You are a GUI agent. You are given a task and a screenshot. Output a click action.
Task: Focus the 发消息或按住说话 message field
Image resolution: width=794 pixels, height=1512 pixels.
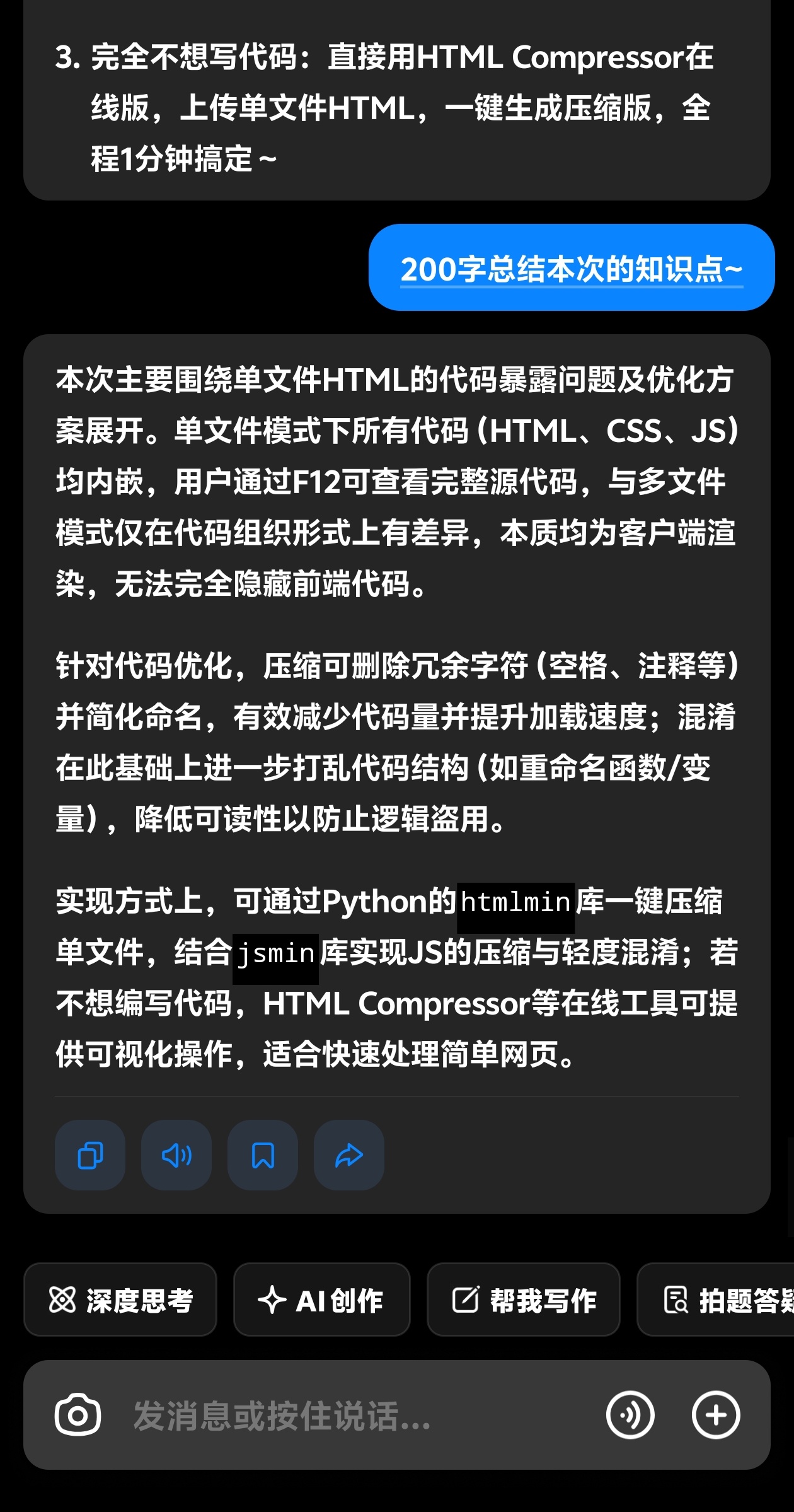353,1416
